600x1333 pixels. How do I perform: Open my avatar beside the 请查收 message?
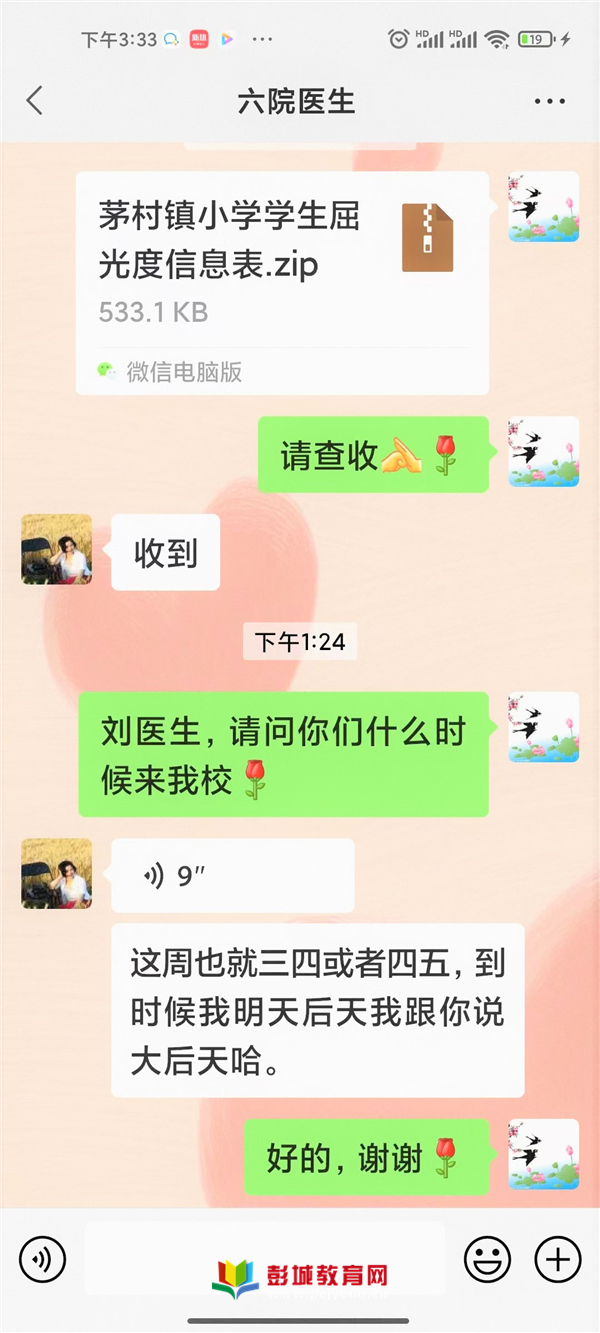click(x=543, y=452)
